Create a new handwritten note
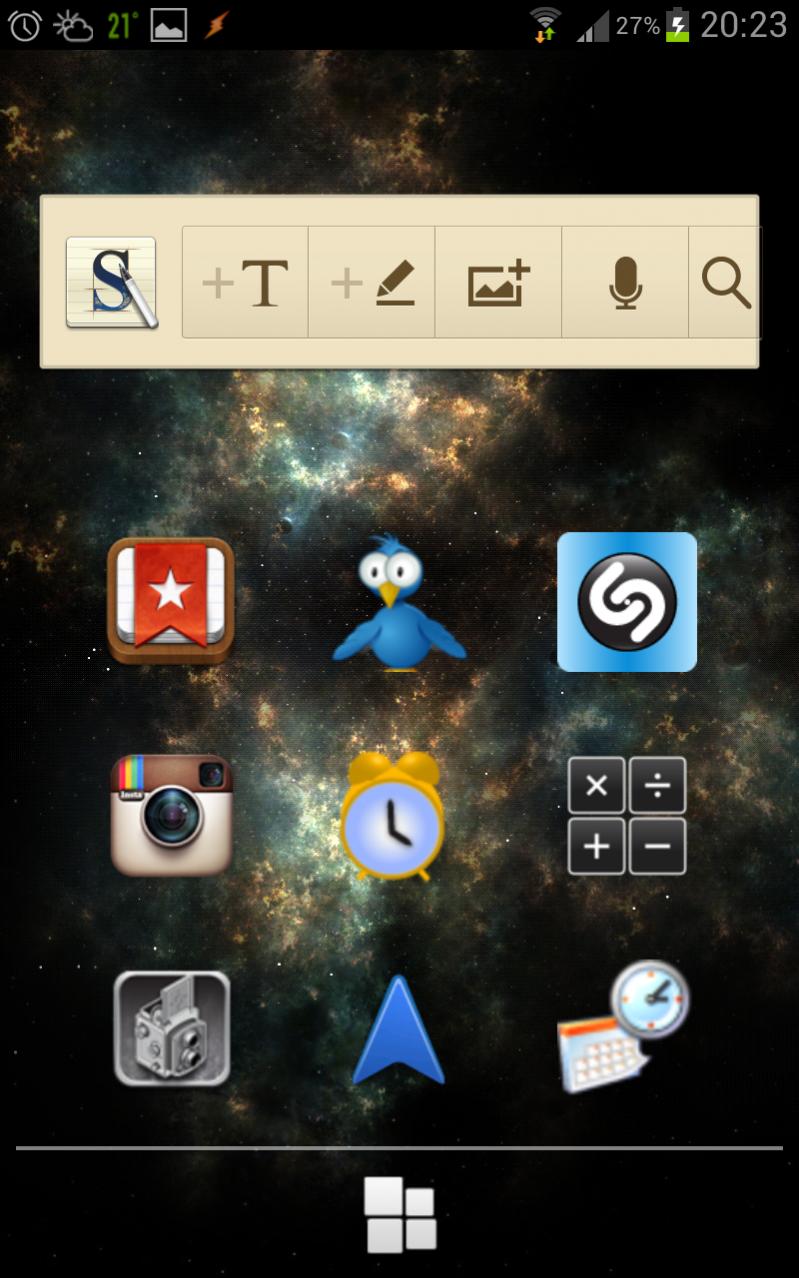Screen dimensions: 799x1278 (372, 283)
